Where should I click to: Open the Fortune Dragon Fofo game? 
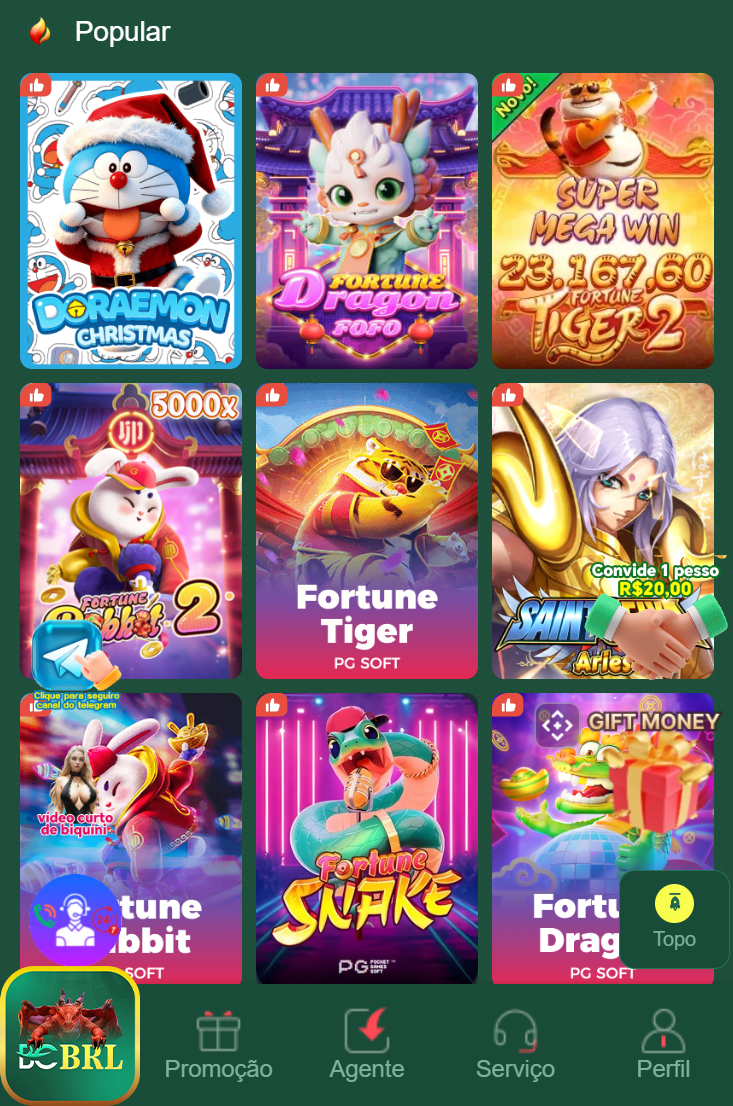(367, 221)
